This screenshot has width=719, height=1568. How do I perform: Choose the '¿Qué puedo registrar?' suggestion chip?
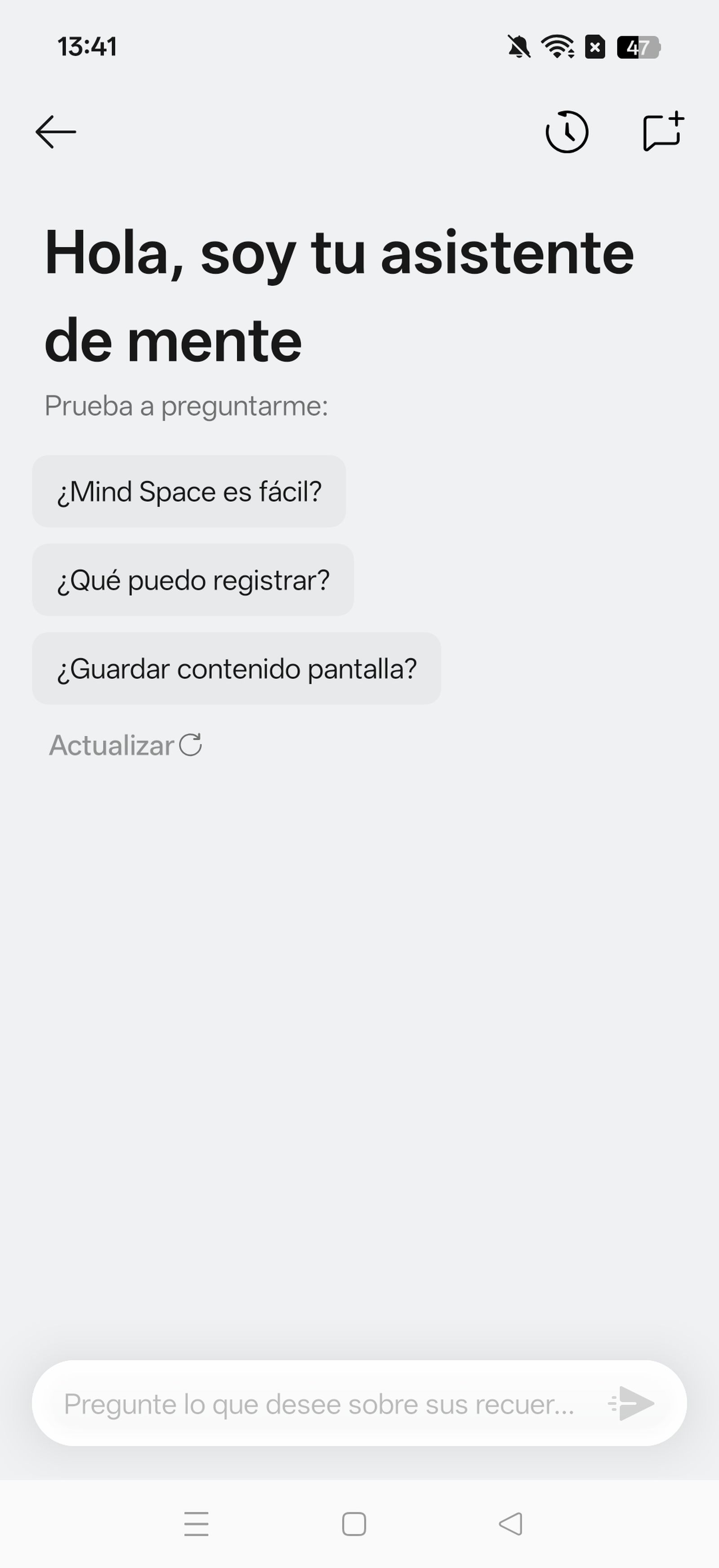(x=193, y=580)
